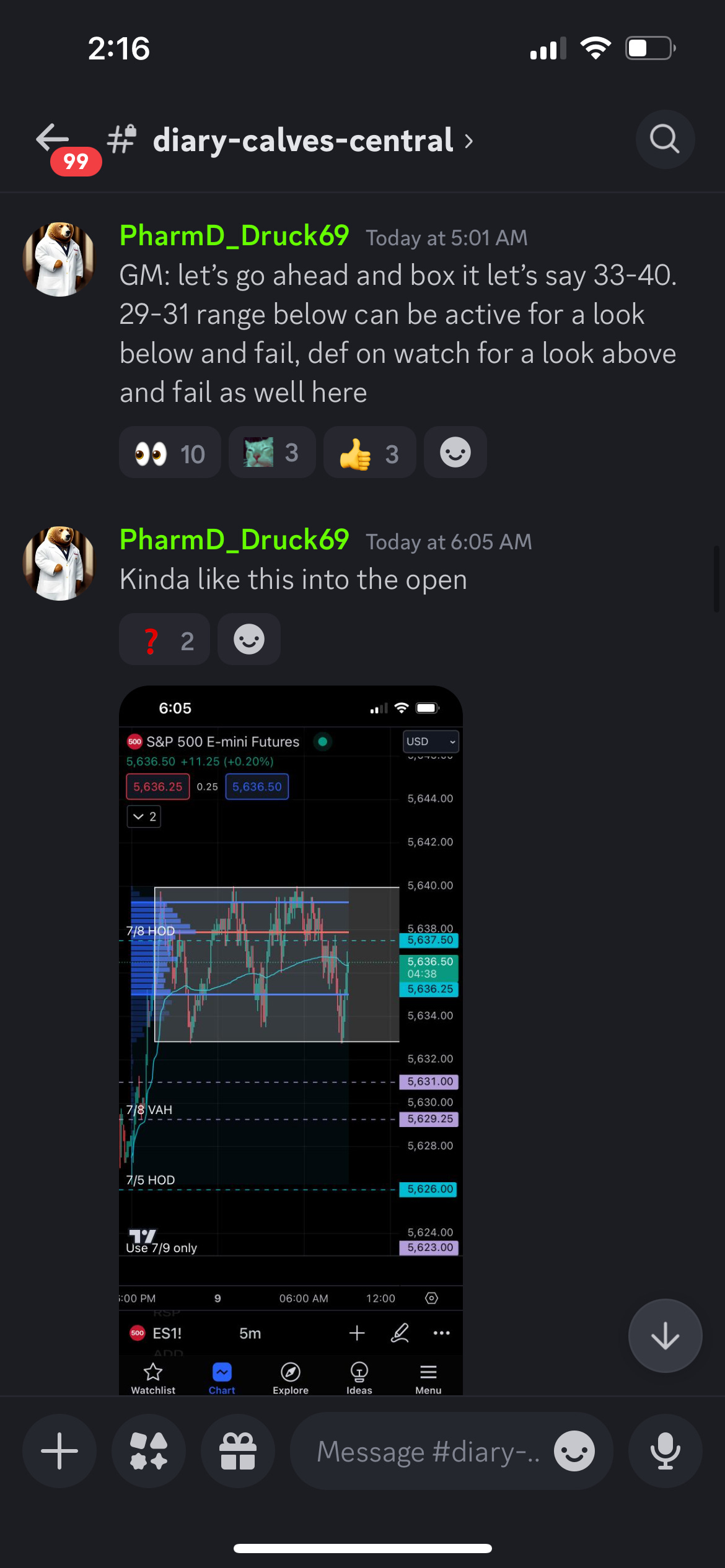Jump to the latest messages

point(665,1336)
